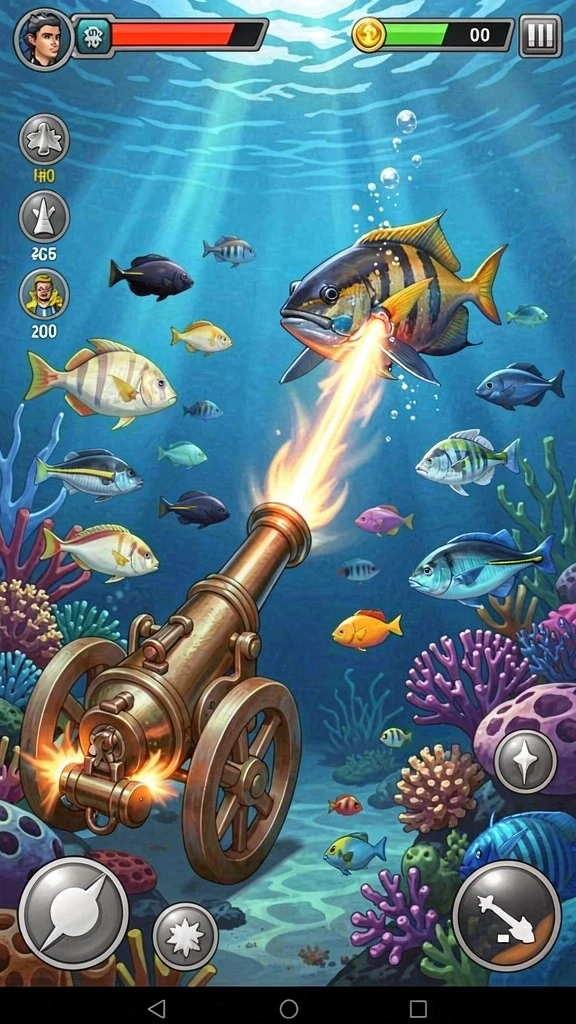The image size is (576, 1024).
Task: Trigger the starburst explosion ability
Action: (185, 936)
